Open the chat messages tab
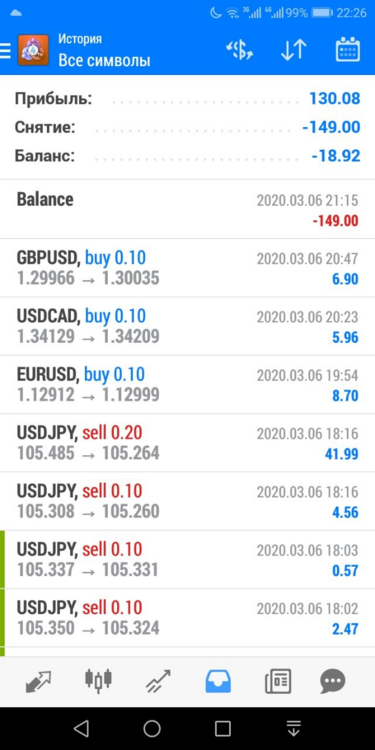The image size is (375, 750). 332,681
